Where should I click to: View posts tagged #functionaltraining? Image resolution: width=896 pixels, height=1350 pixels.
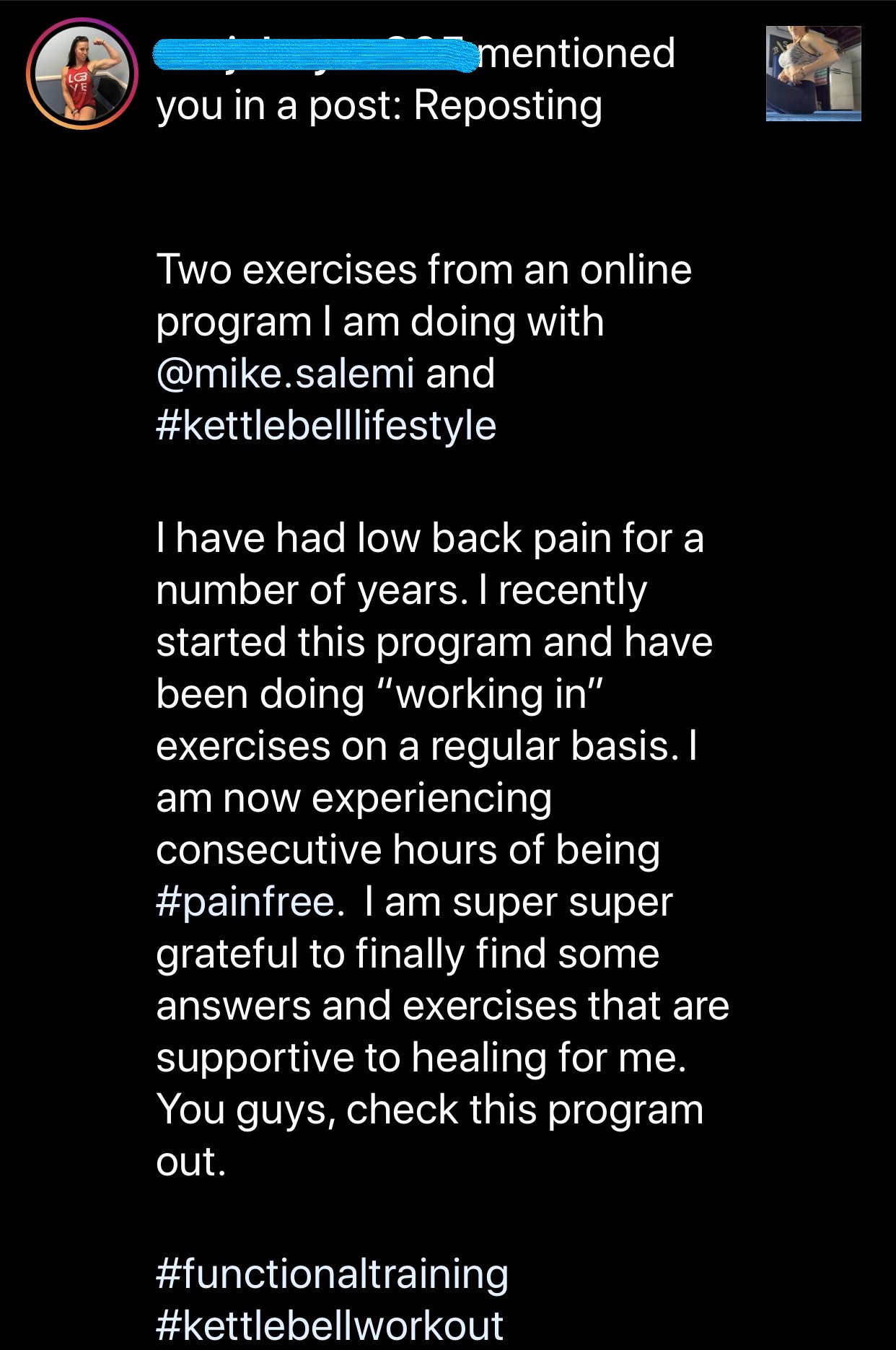click(332, 1274)
